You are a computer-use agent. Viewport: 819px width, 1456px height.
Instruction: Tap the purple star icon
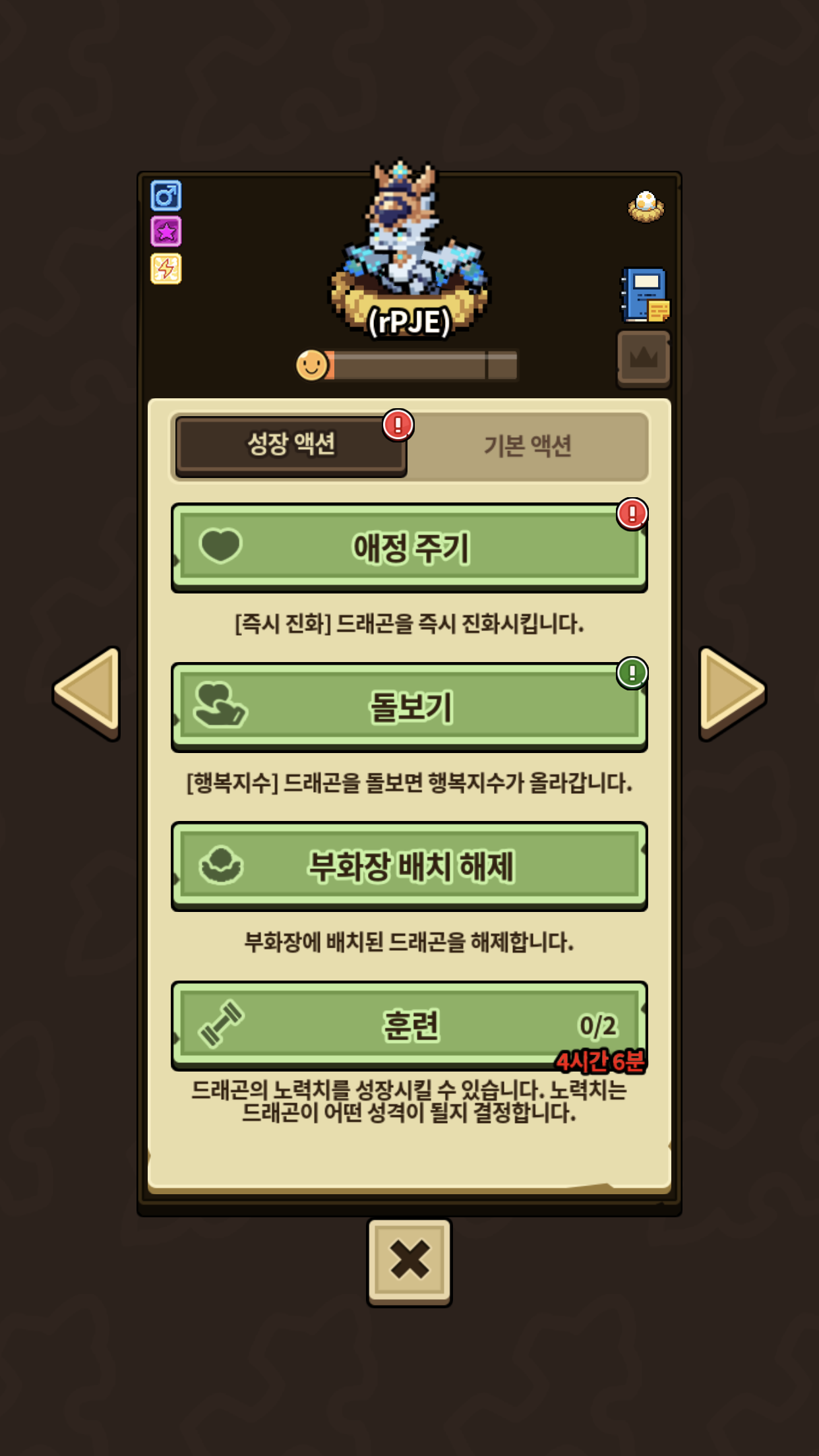point(166,232)
